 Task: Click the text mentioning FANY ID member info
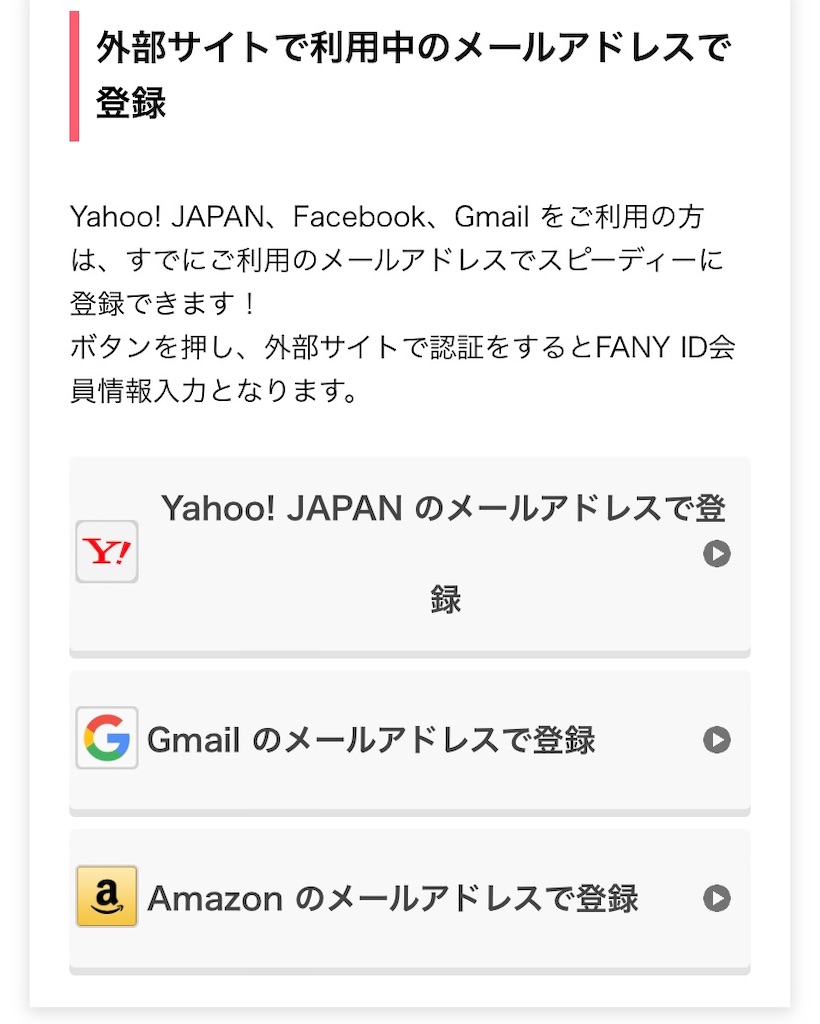tap(400, 370)
